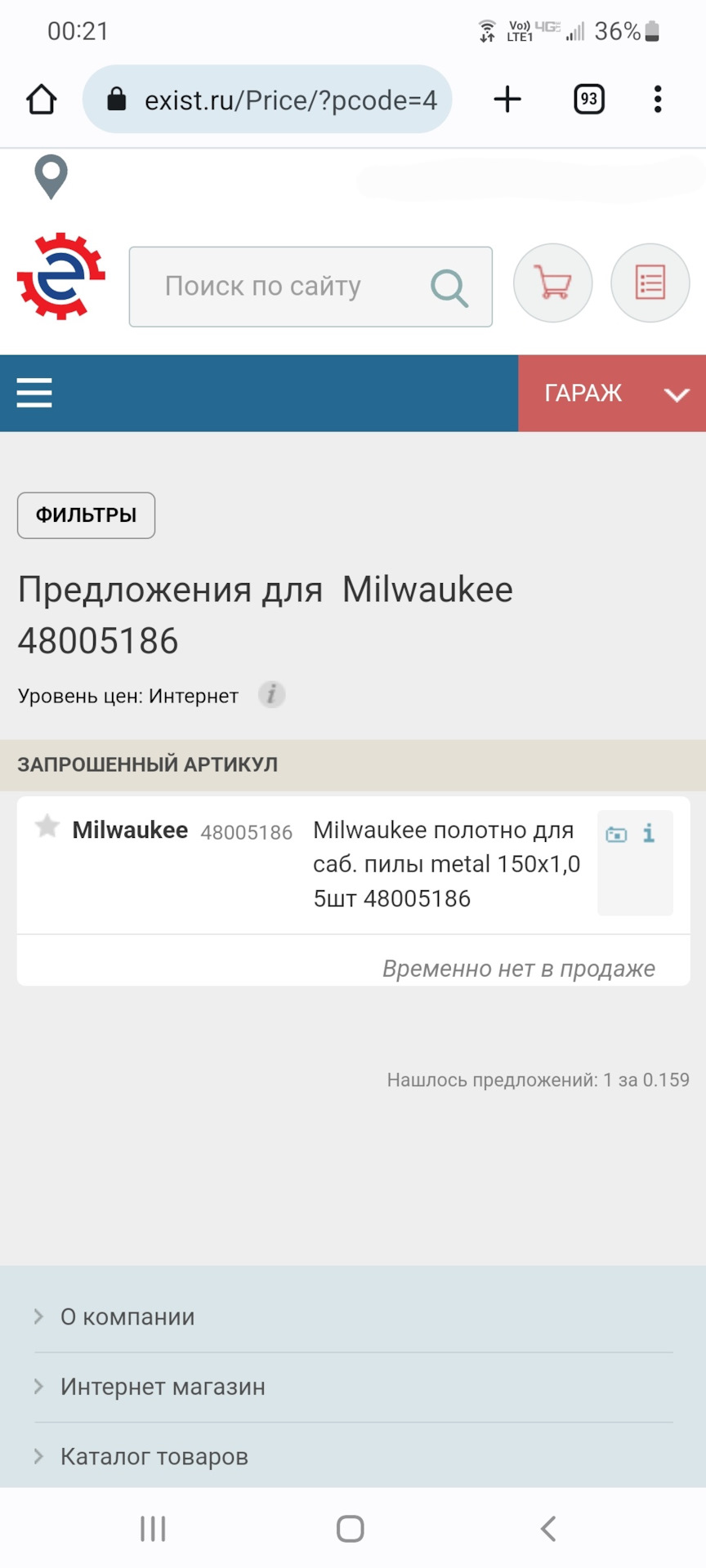The image size is (706, 1568).
Task: Show the 93 open tabs
Action: pos(588,100)
